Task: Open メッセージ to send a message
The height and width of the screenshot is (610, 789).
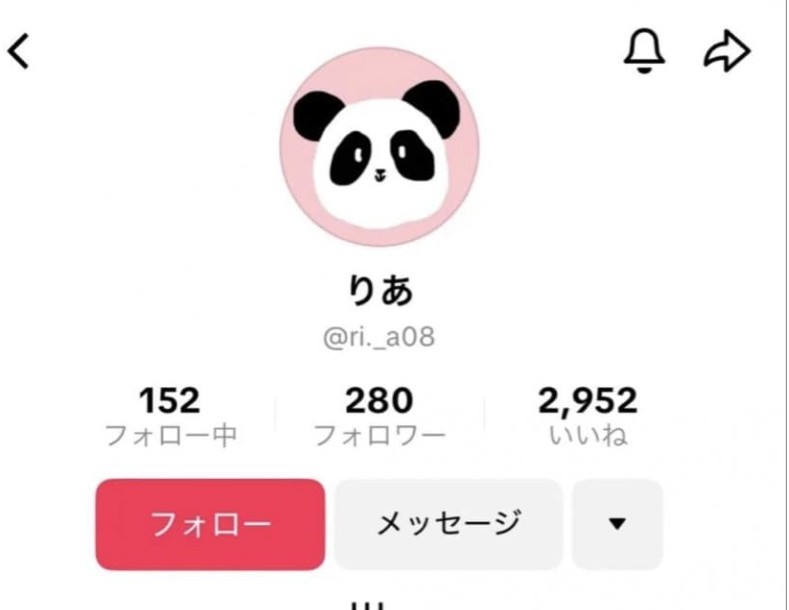Action: (449, 524)
